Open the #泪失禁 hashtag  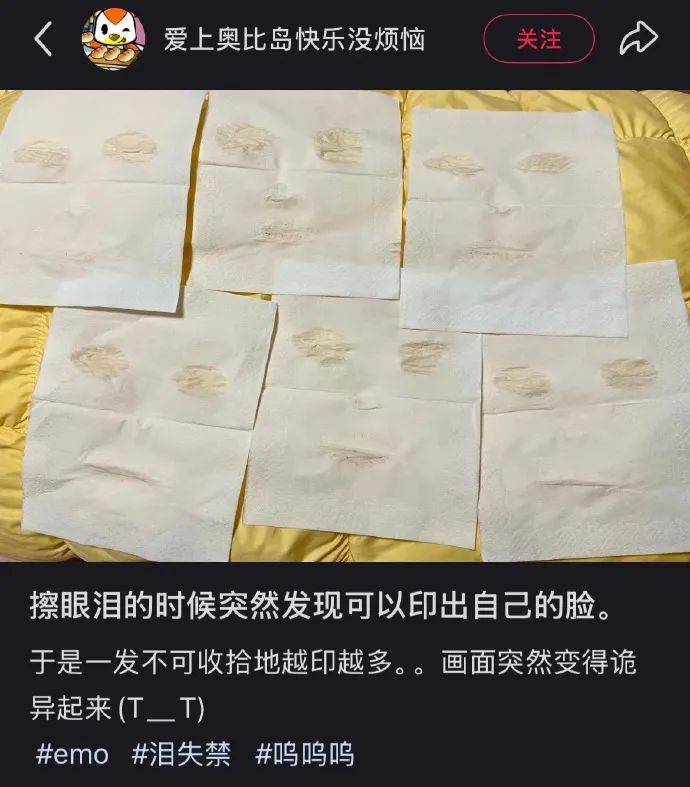tap(181, 754)
